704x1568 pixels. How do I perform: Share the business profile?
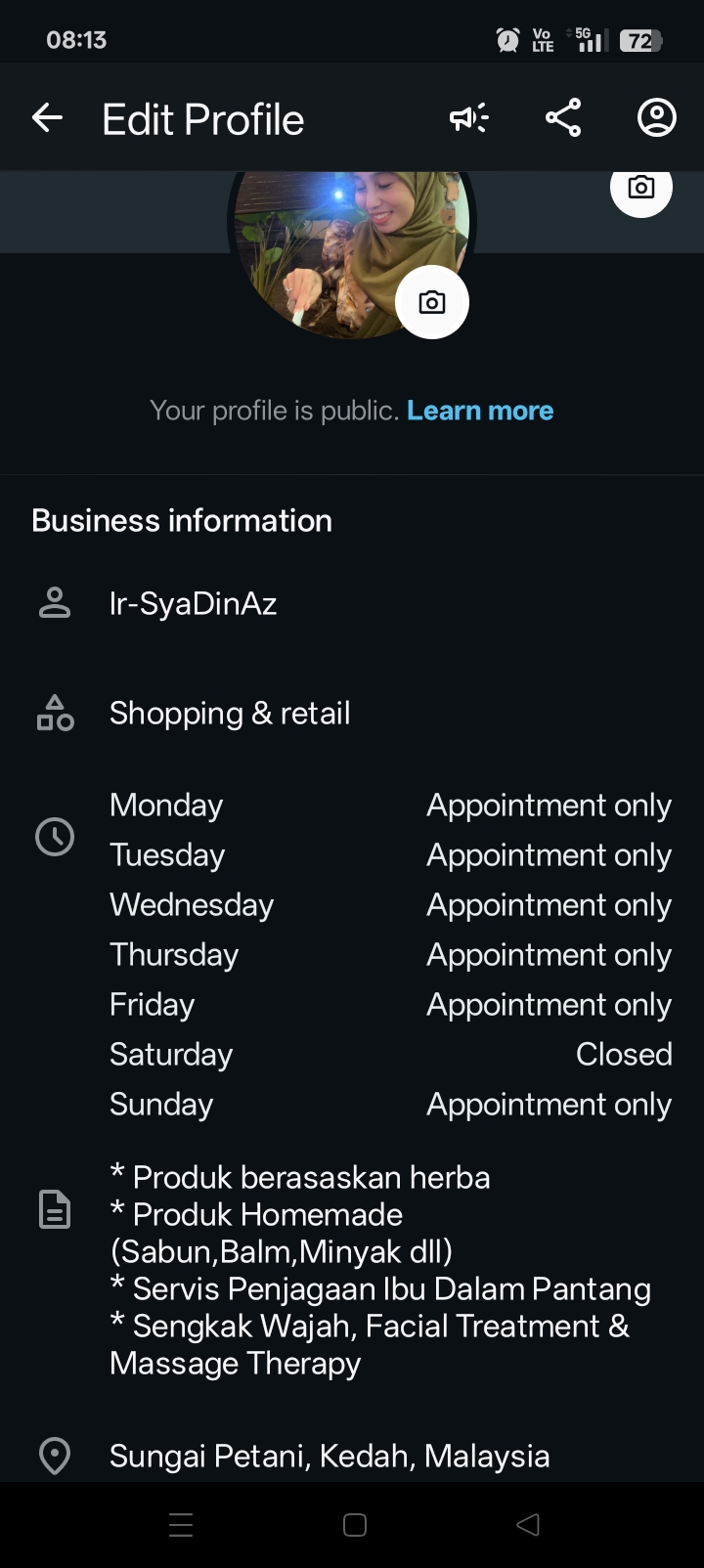tap(563, 118)
